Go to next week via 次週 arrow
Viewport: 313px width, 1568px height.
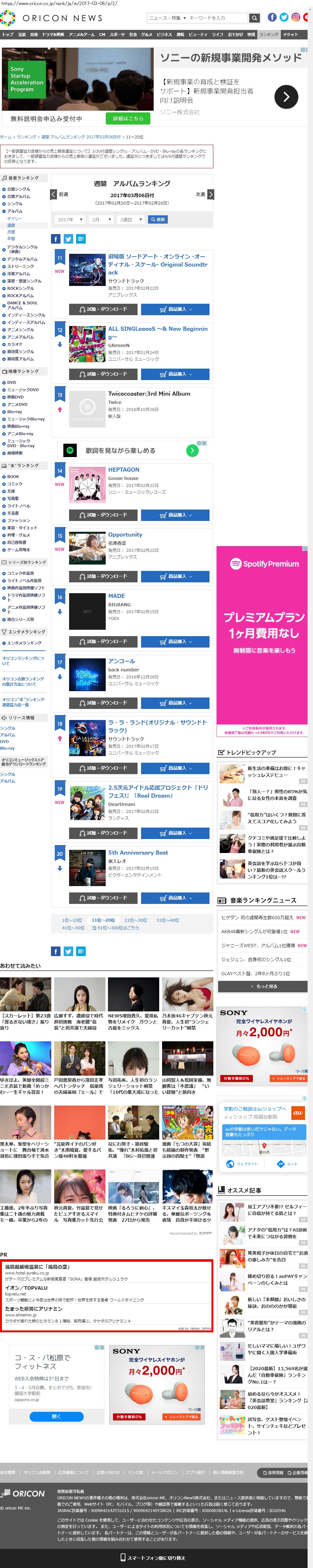click(210, 194)
